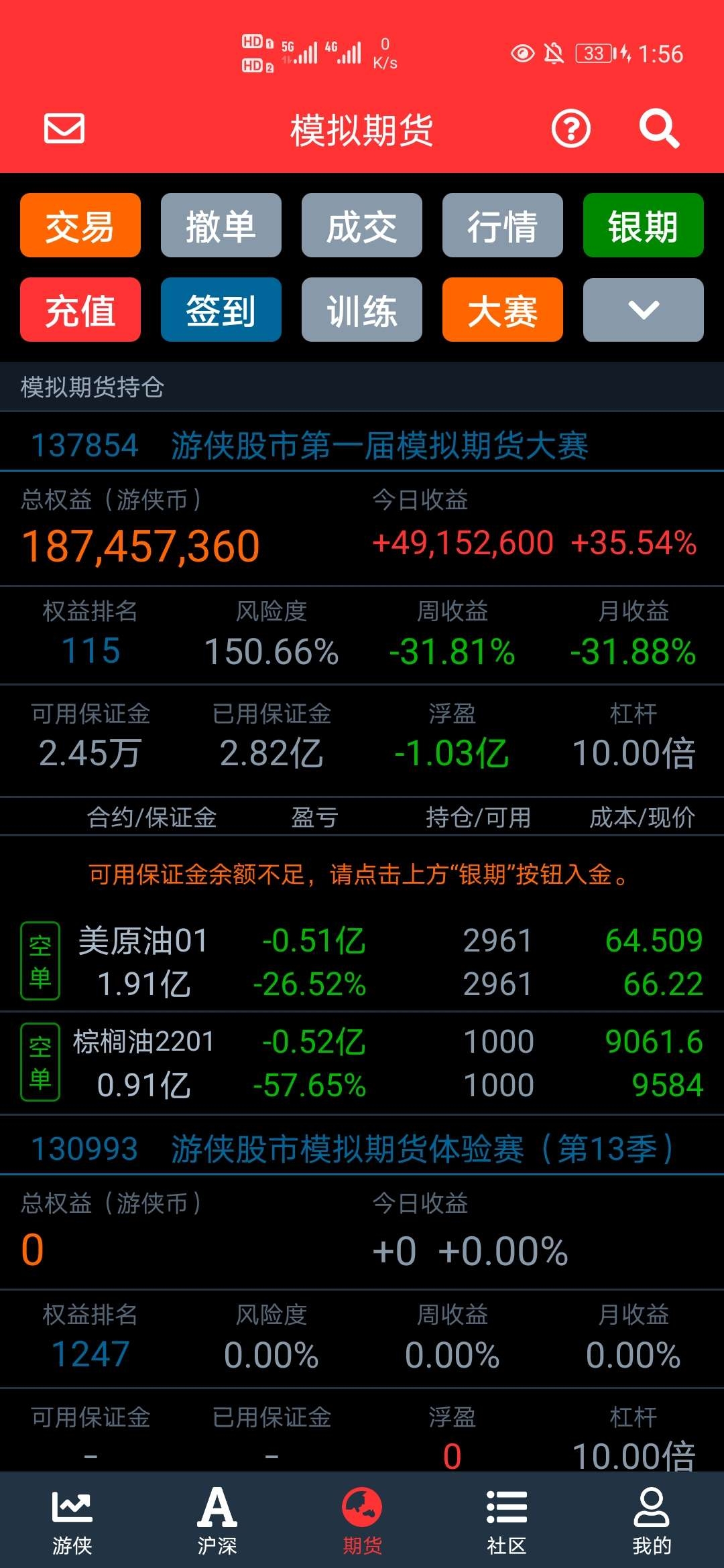The width and height of the screenshot is (724, 1568).
Task: Open the help question mark icon
Action: (x=570, y=129)
